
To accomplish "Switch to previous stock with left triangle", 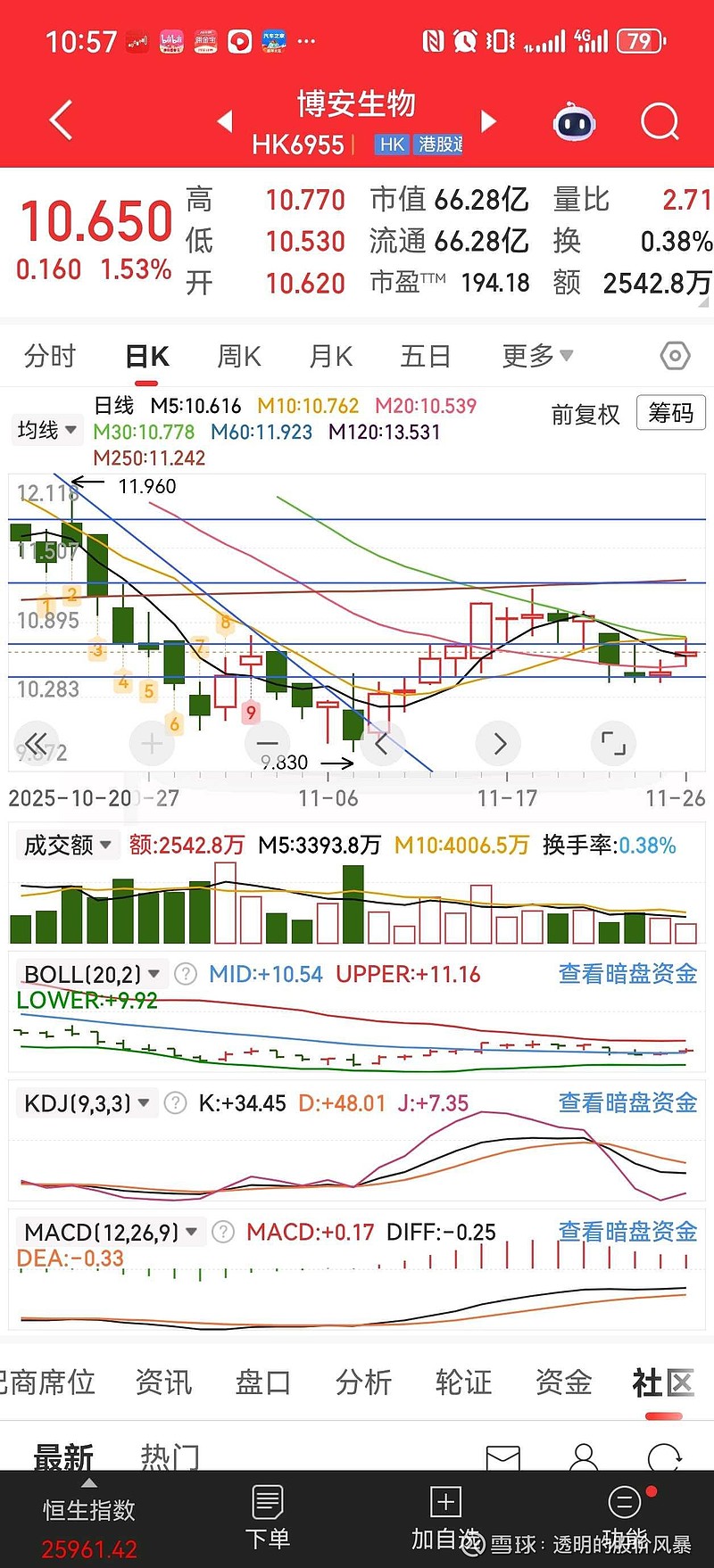I will (225, 120).
